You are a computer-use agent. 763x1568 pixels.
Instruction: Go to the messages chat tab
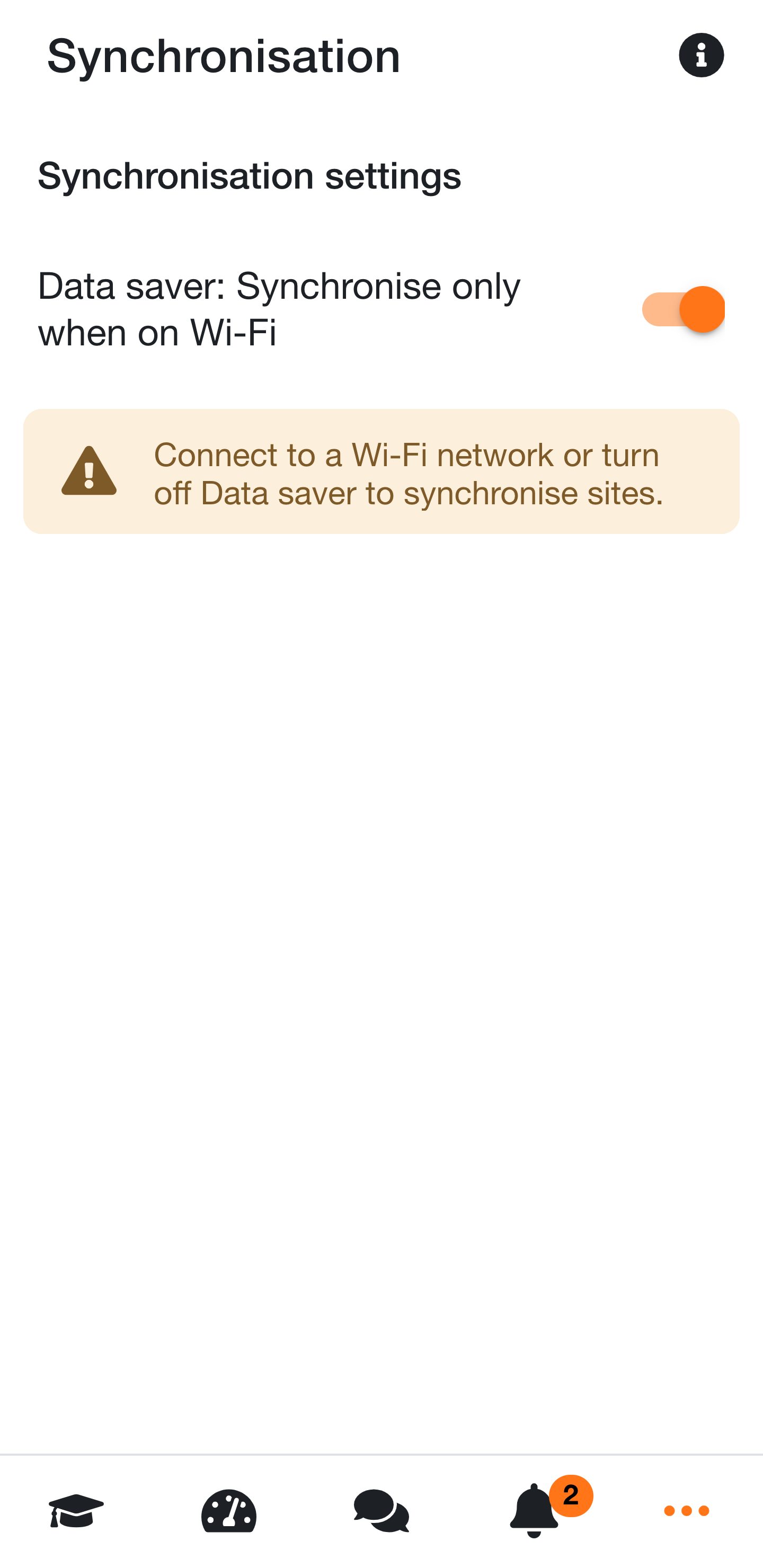381,1510
